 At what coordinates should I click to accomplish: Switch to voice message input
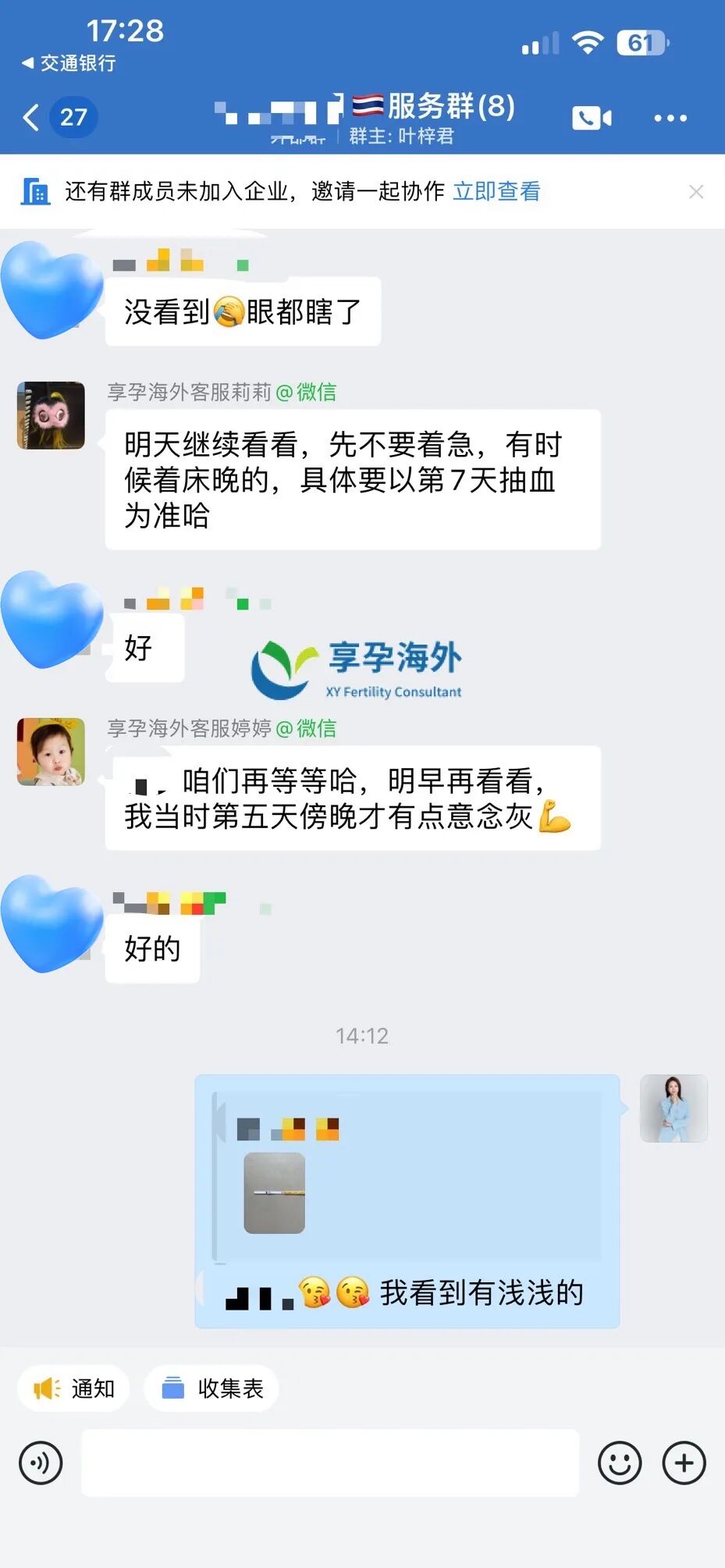[41, 1463]
